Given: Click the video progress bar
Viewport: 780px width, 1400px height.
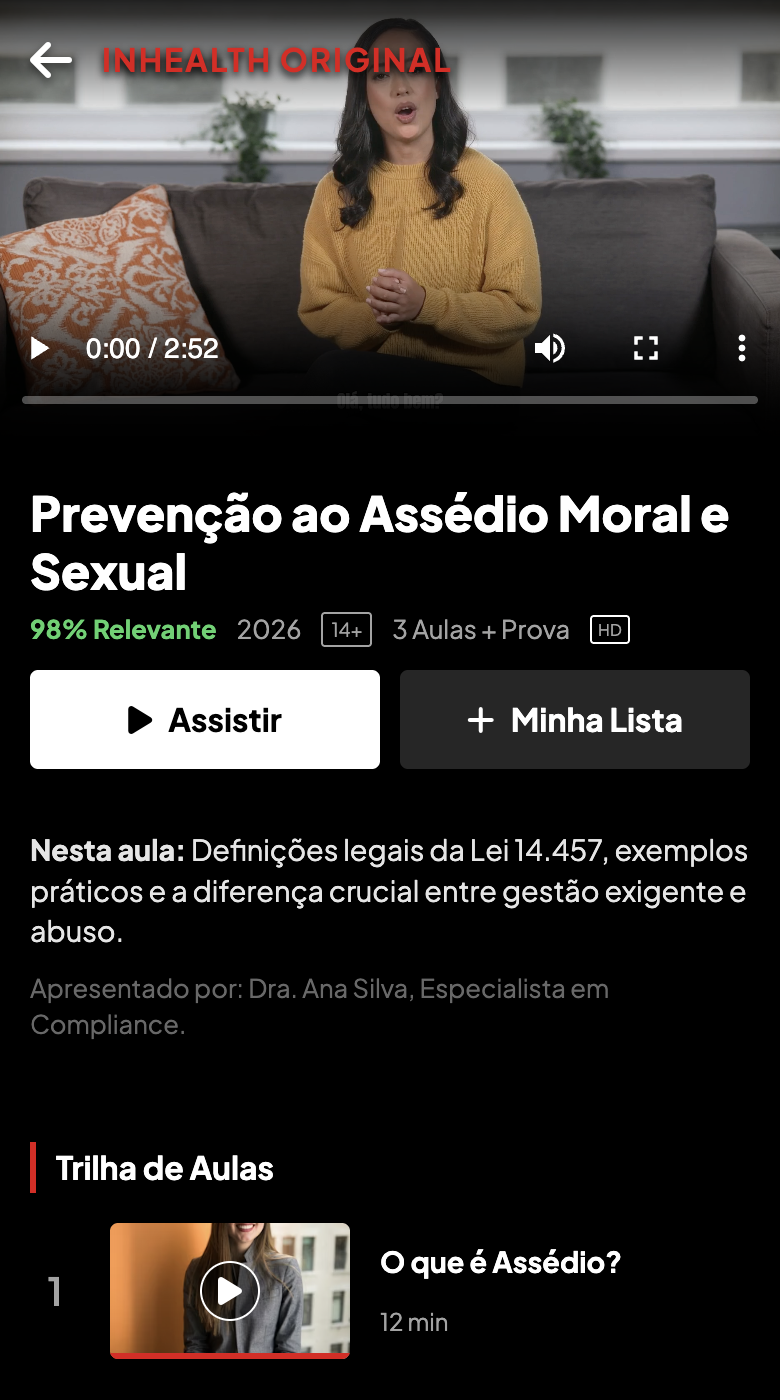Looking at the screenshot, I should [390, 400].
